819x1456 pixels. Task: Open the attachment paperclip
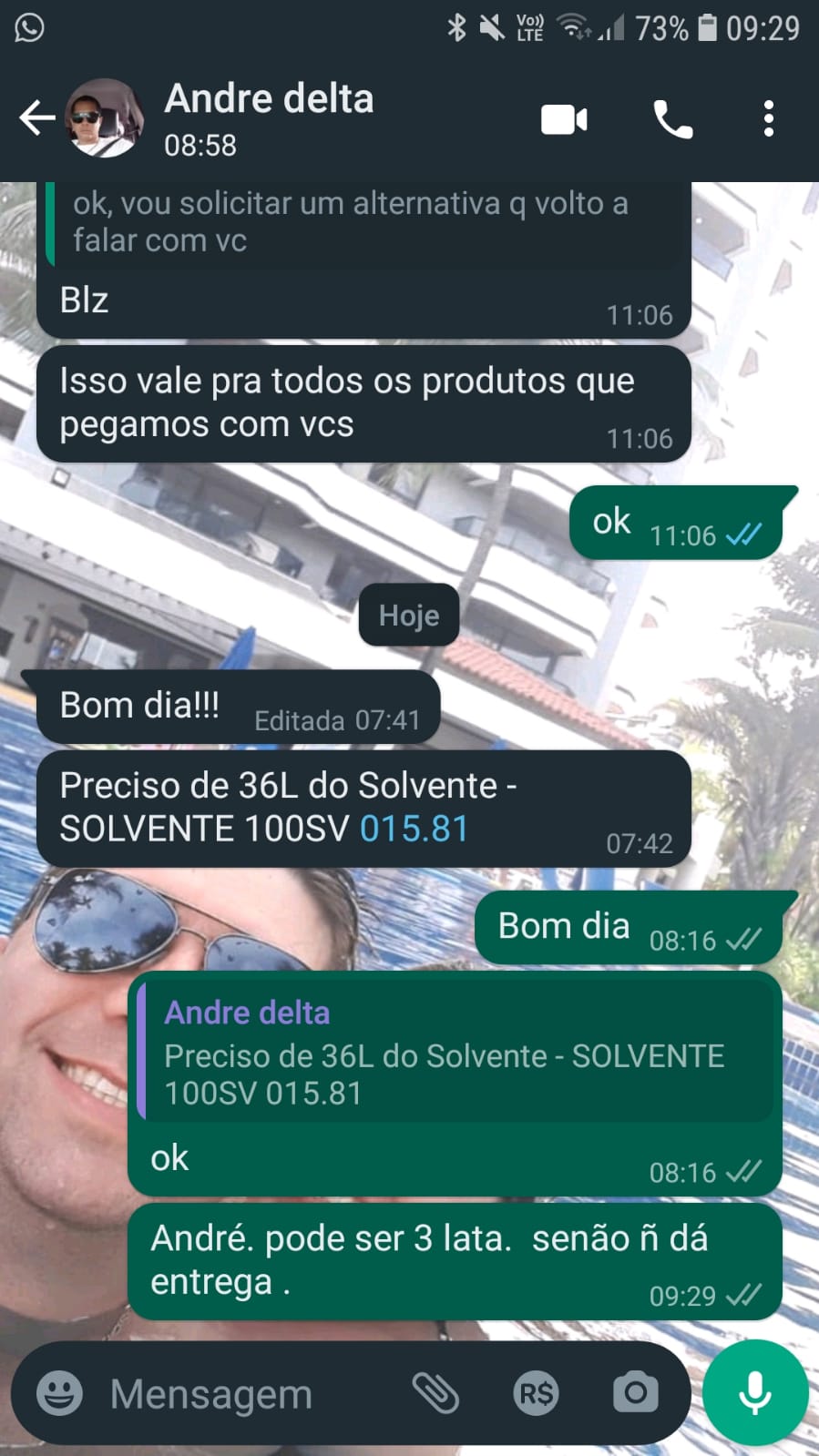[435, 1393]
